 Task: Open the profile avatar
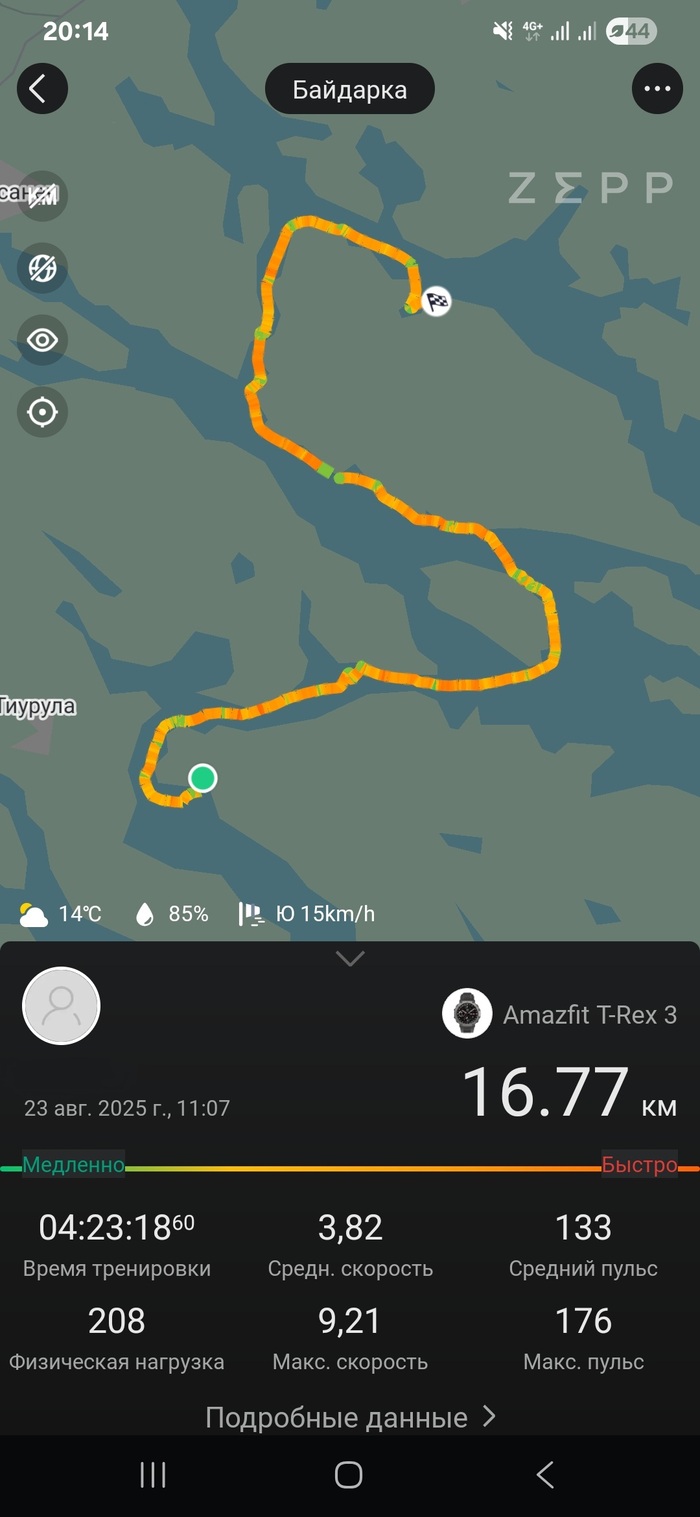(x=61, y=1006)
